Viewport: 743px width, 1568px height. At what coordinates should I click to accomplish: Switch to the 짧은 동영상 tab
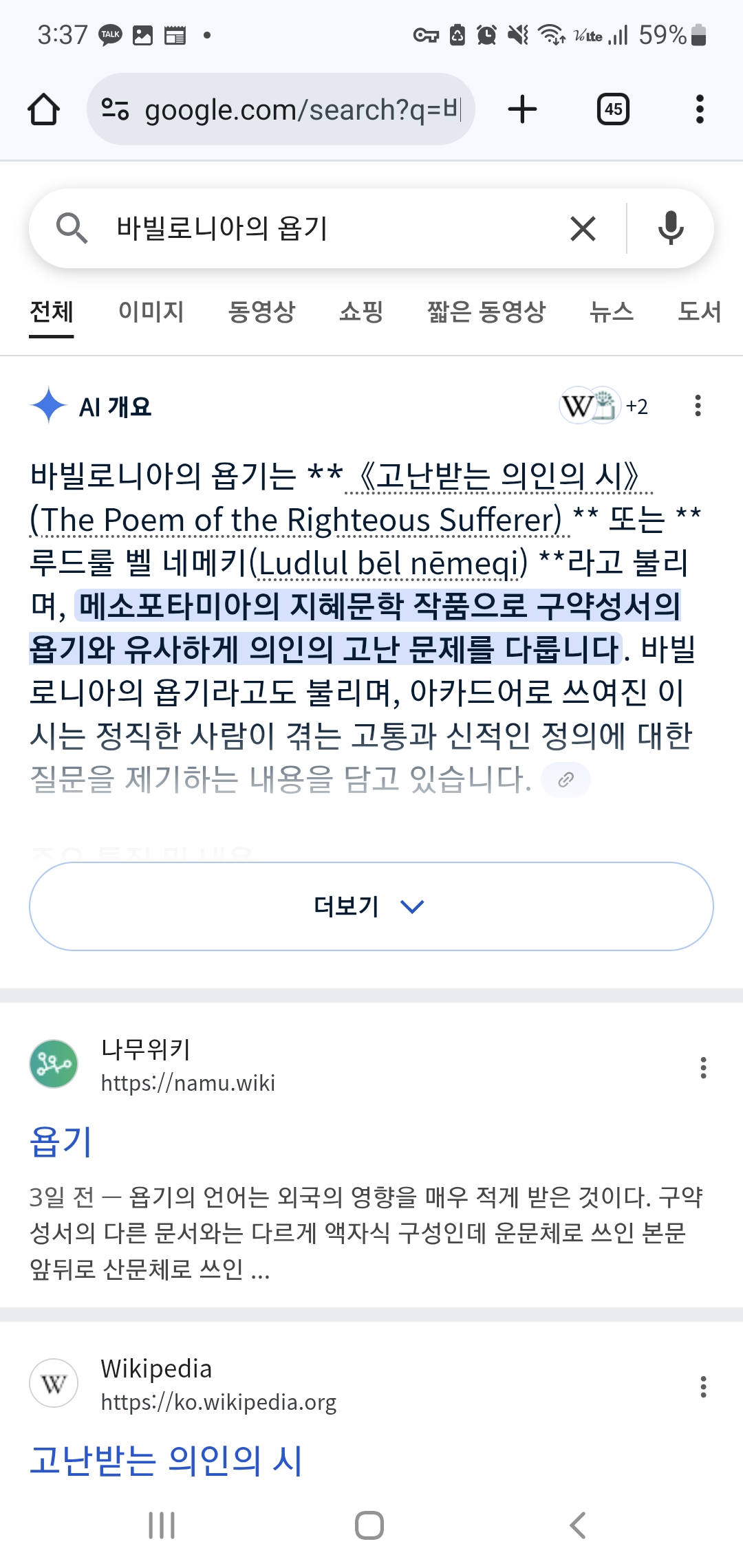click(486, 312)
